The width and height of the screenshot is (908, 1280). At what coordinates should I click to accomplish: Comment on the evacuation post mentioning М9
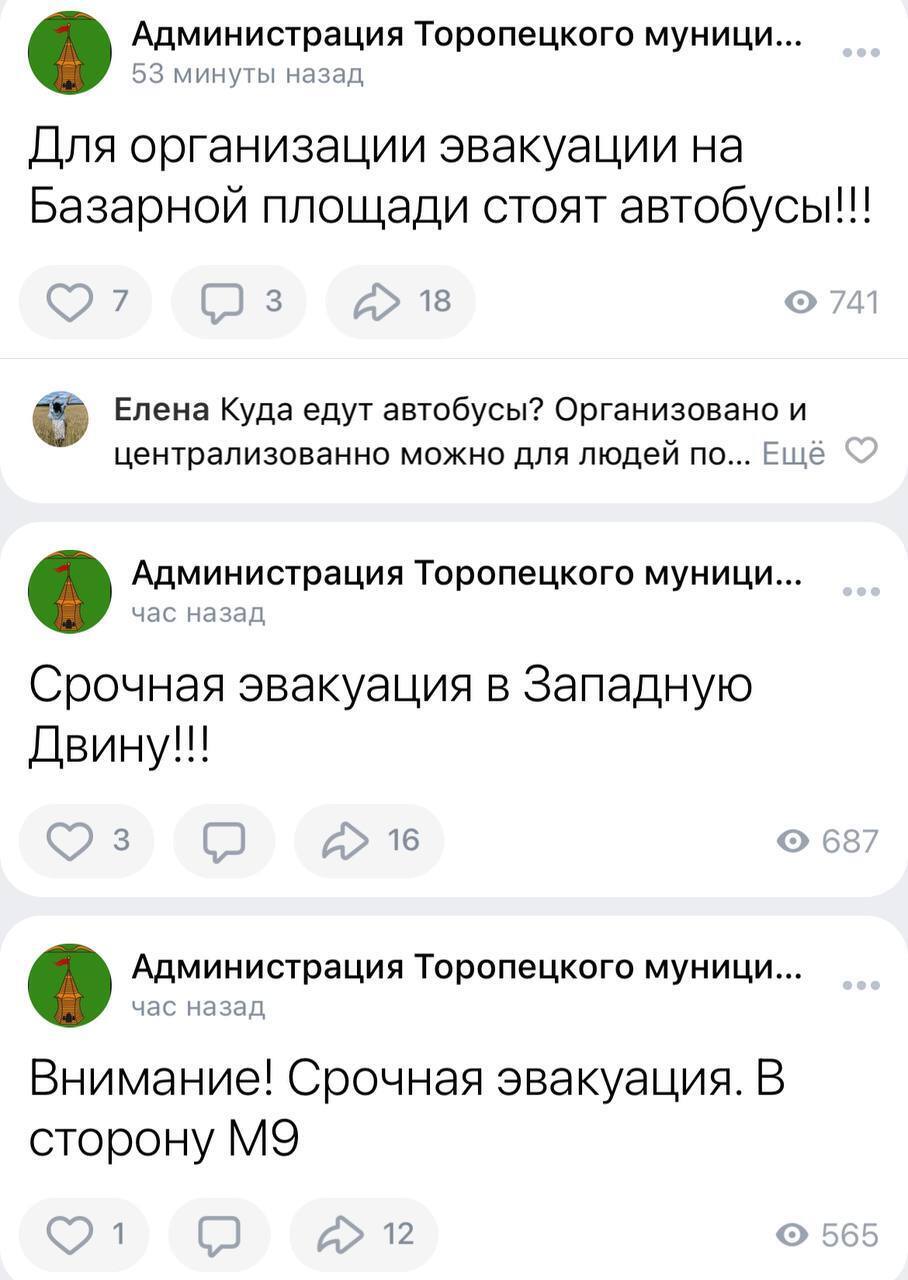(x=220, y=1235)
